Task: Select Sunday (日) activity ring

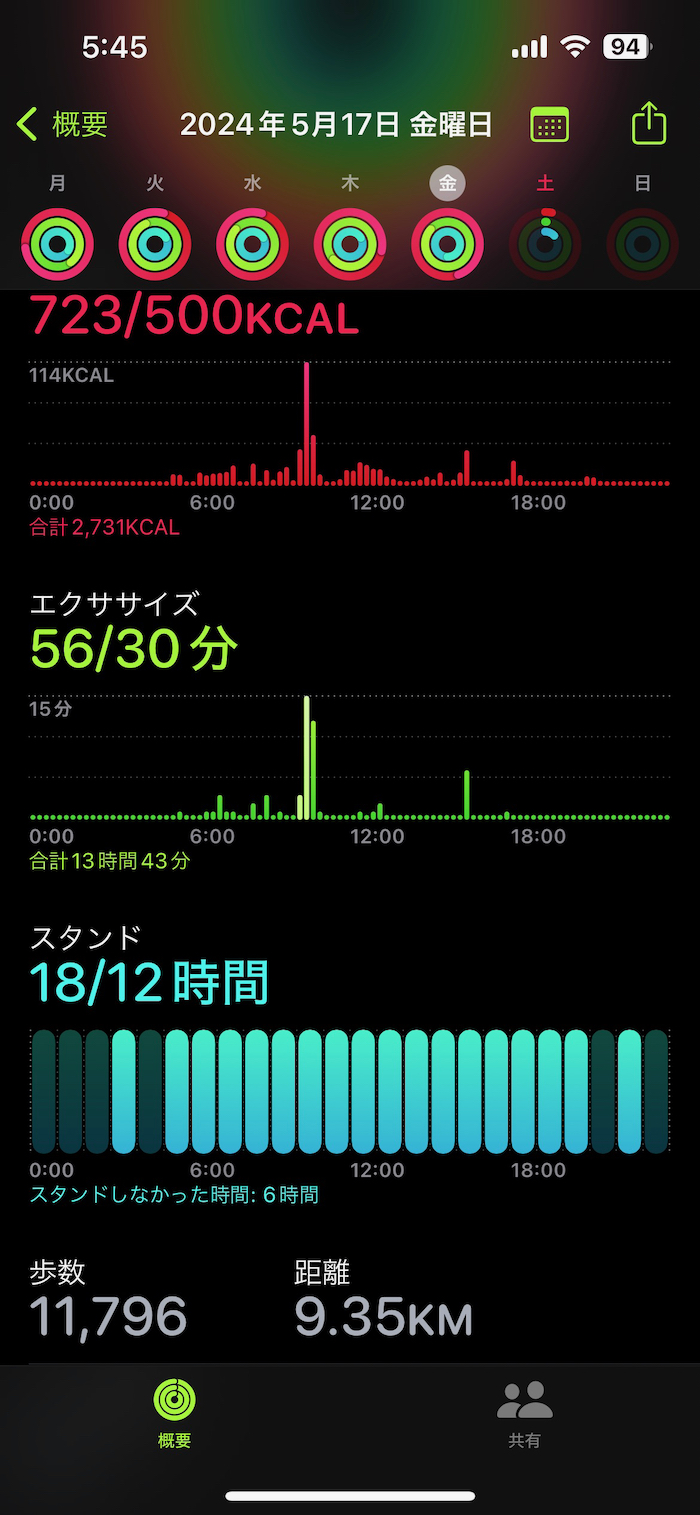Action: (x=643, y=243)
